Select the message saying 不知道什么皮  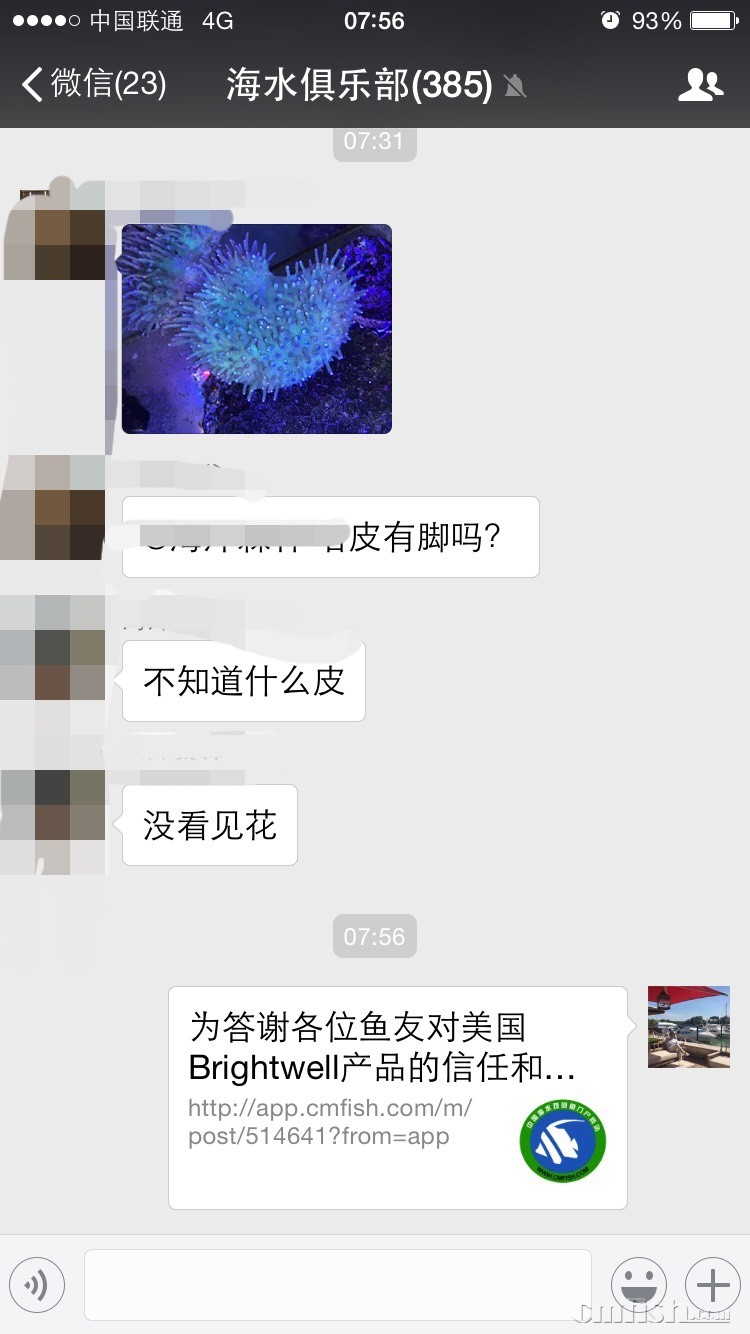[243, 681]
